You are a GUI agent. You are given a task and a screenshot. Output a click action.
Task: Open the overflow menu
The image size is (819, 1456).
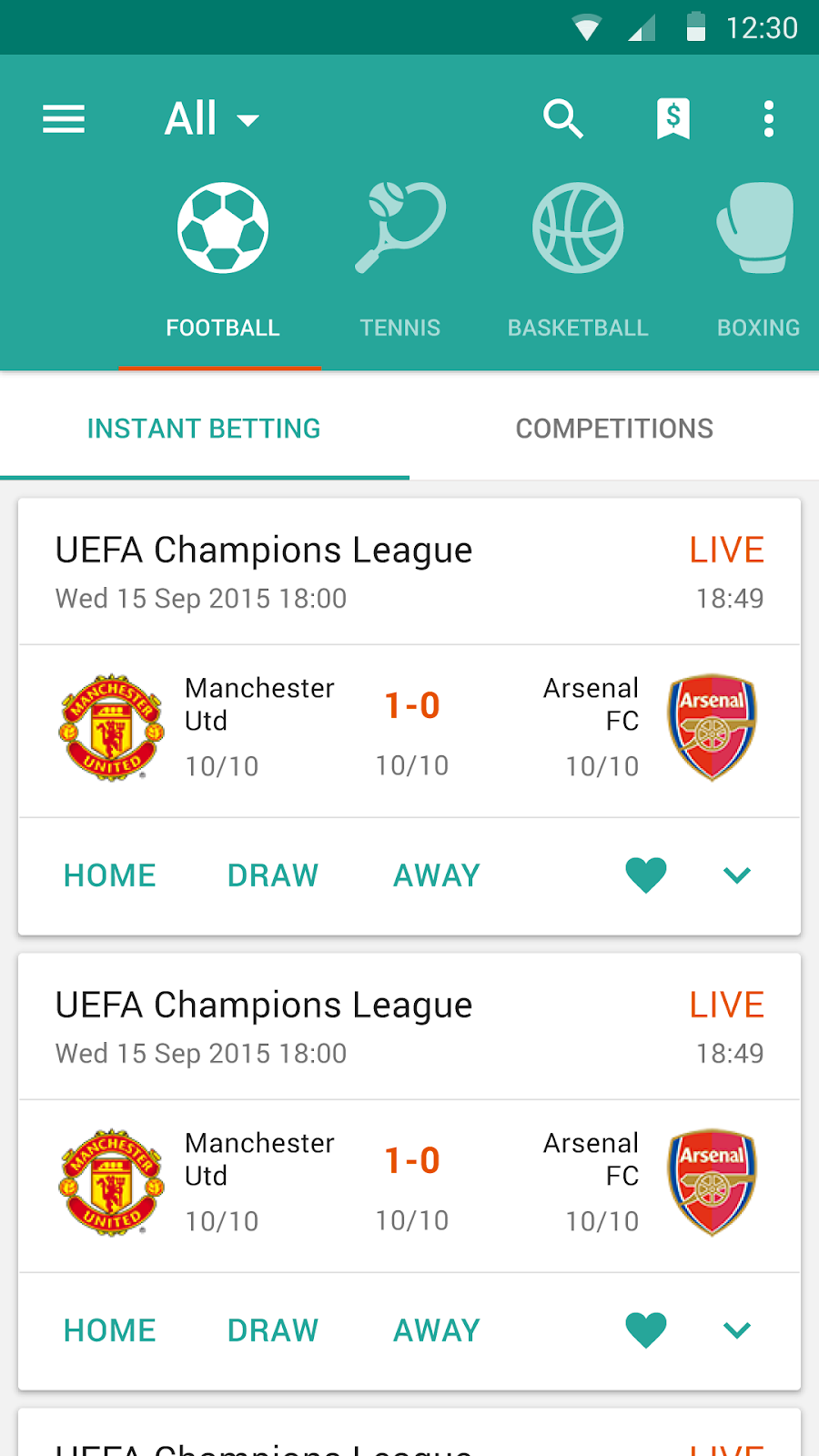tap(769, 119)
